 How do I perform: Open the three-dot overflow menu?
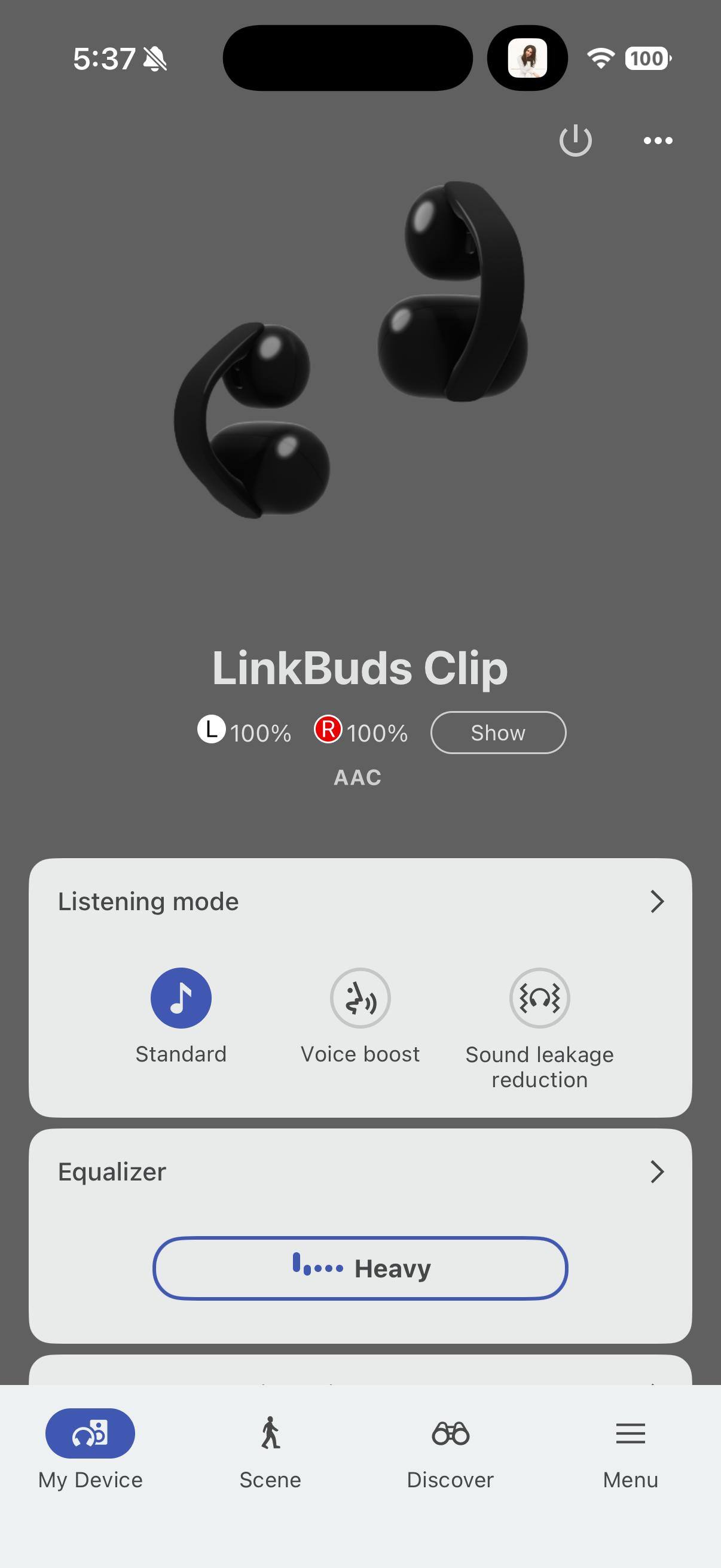click(658, 141)
